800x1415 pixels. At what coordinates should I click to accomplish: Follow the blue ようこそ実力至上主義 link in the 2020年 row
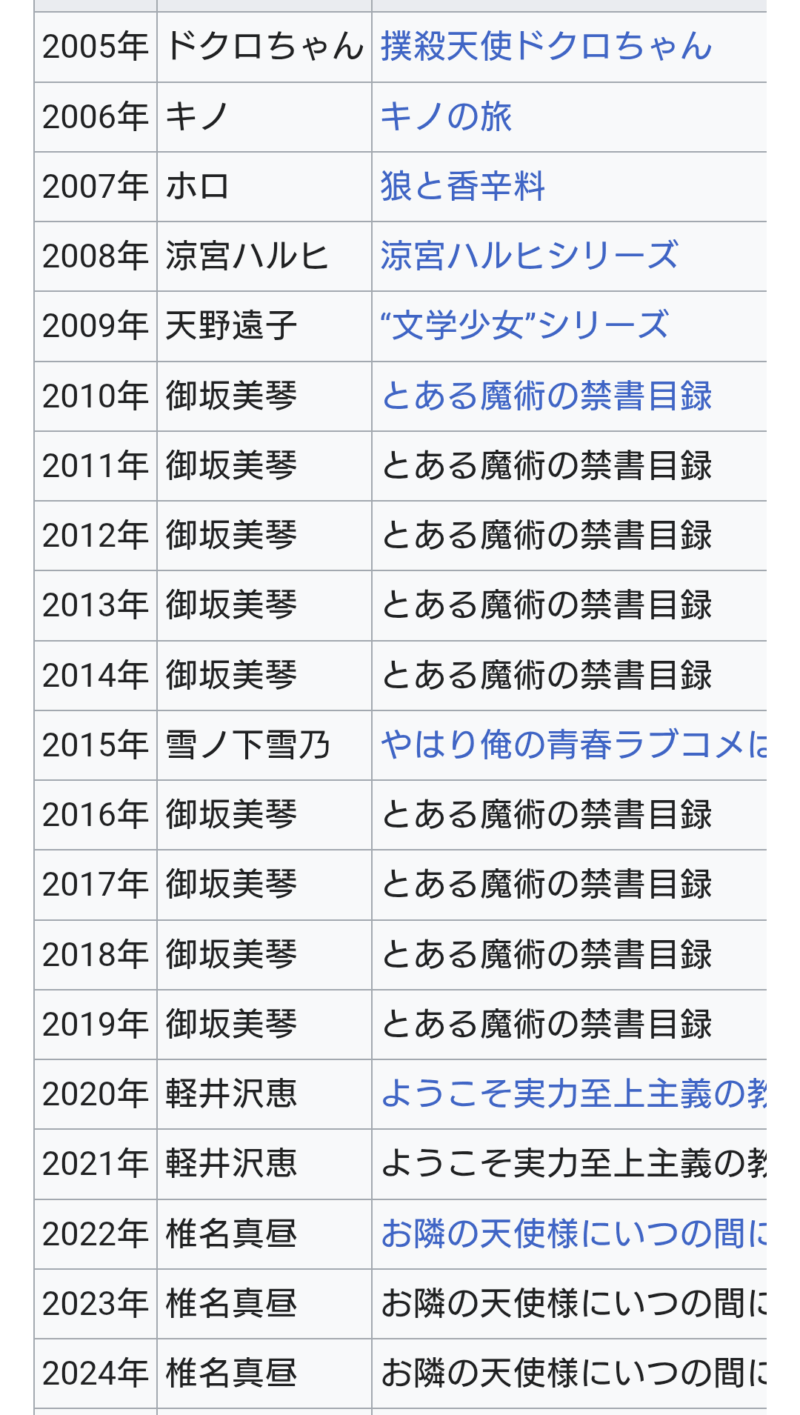pyautogui.click(x=573, y=1094)
